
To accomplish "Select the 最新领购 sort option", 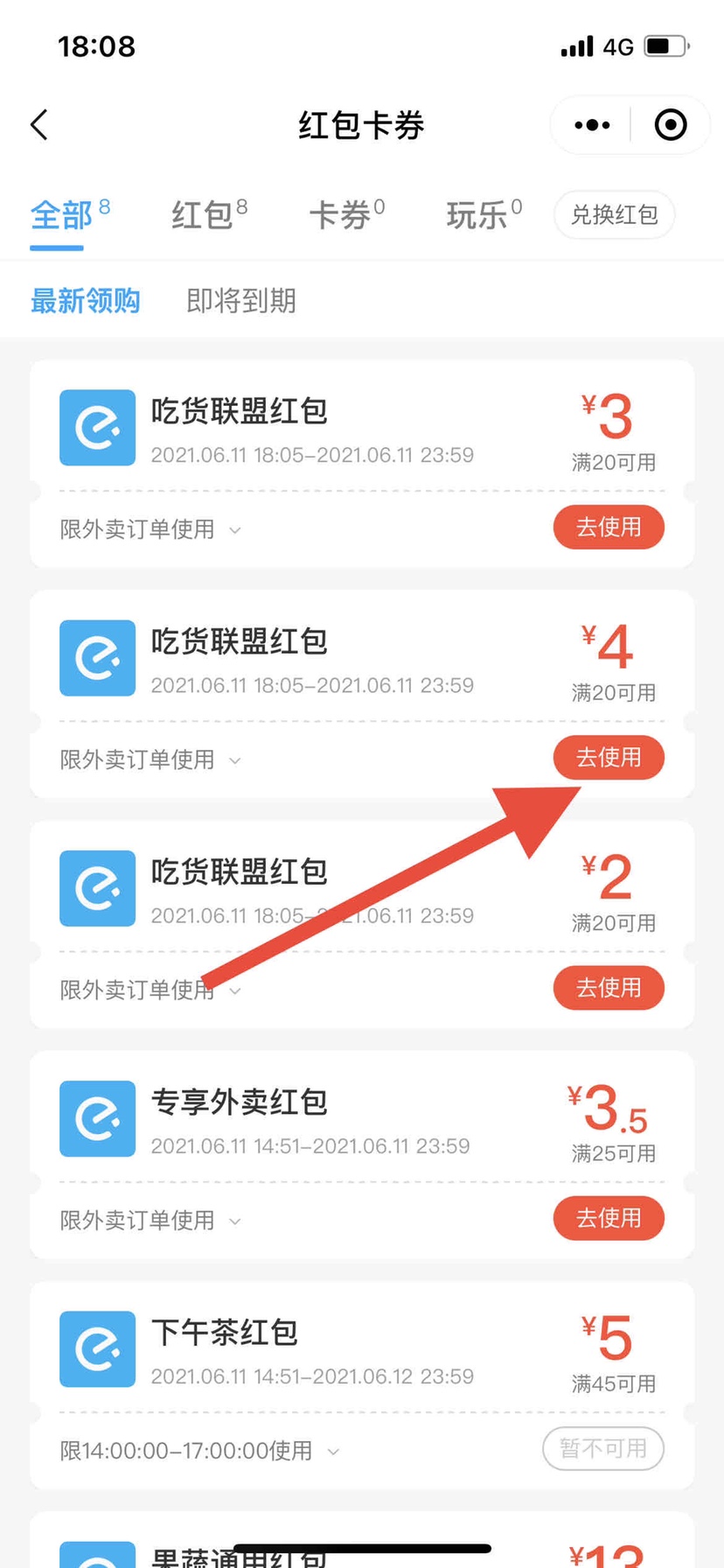I will click(x=85, y=300).
